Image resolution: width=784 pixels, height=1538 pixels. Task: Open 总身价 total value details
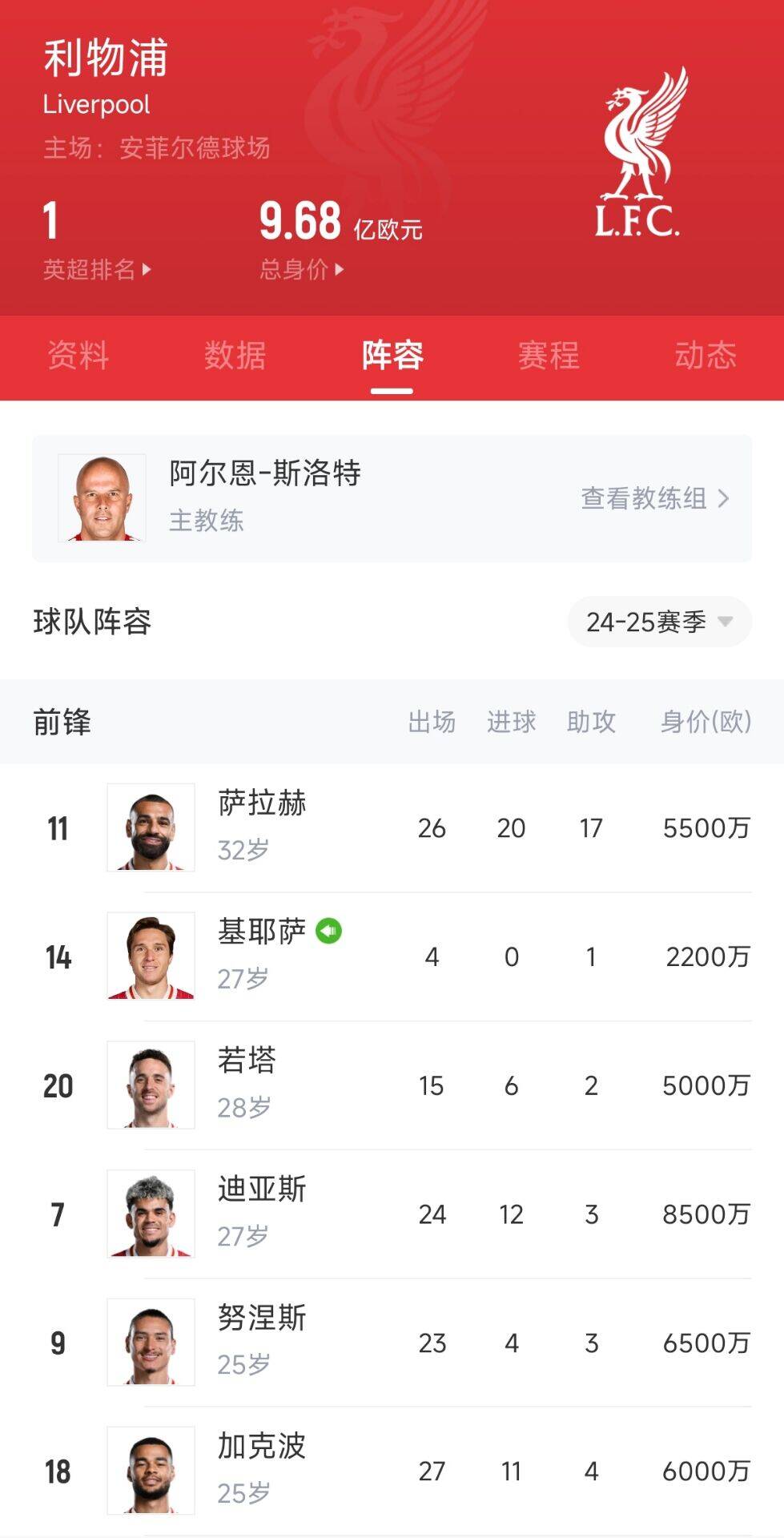click(x=301, y=269)
